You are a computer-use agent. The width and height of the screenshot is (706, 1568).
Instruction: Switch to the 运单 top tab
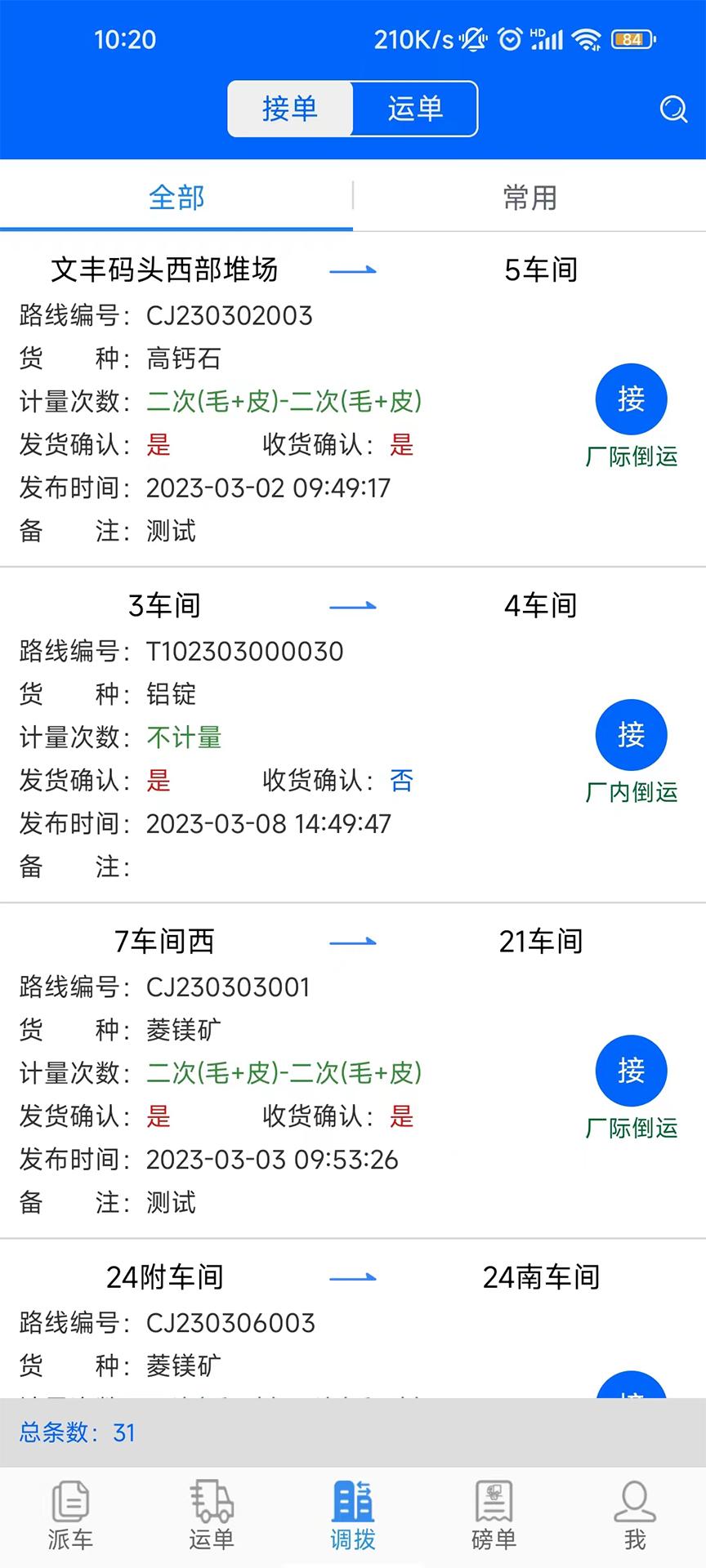[413, 109]
